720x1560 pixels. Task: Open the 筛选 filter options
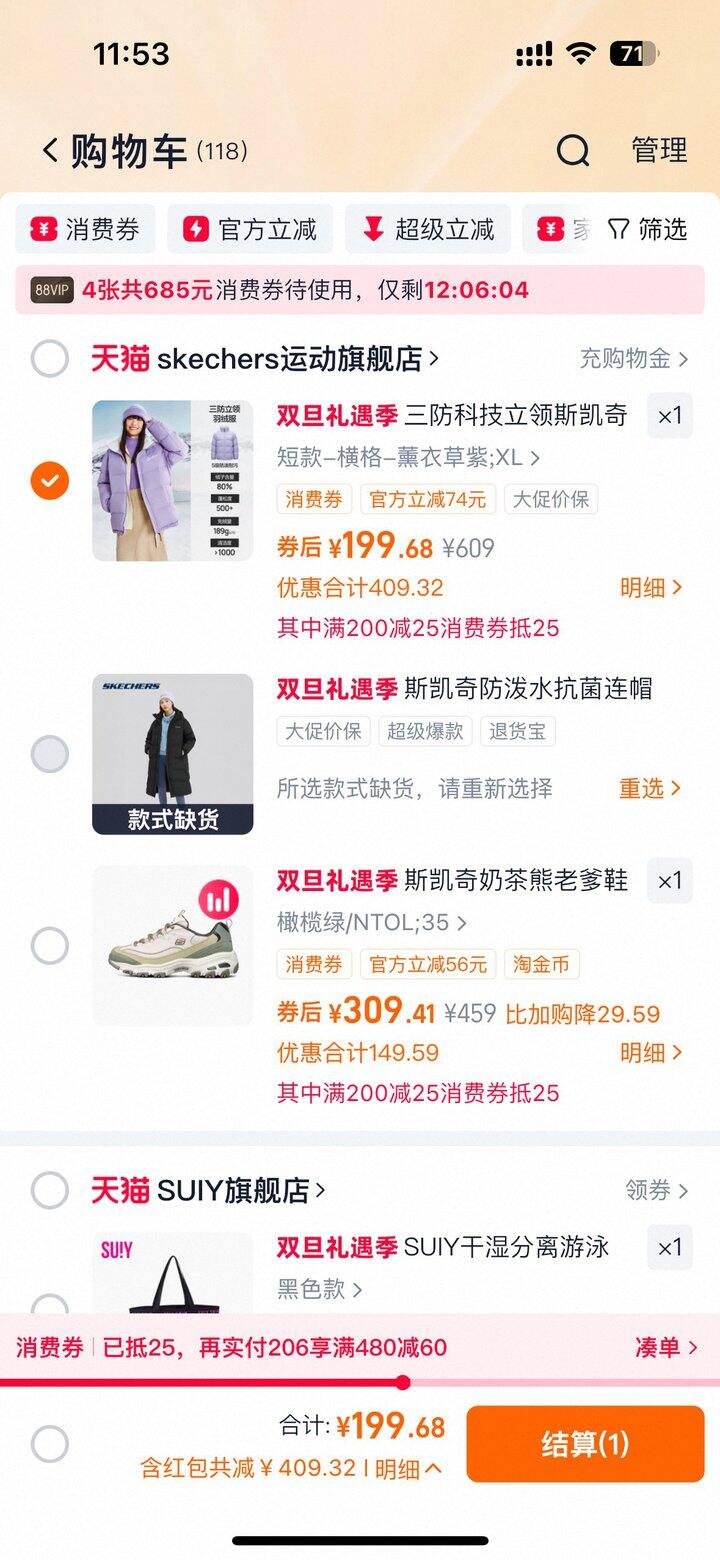[x=648, y=229]
